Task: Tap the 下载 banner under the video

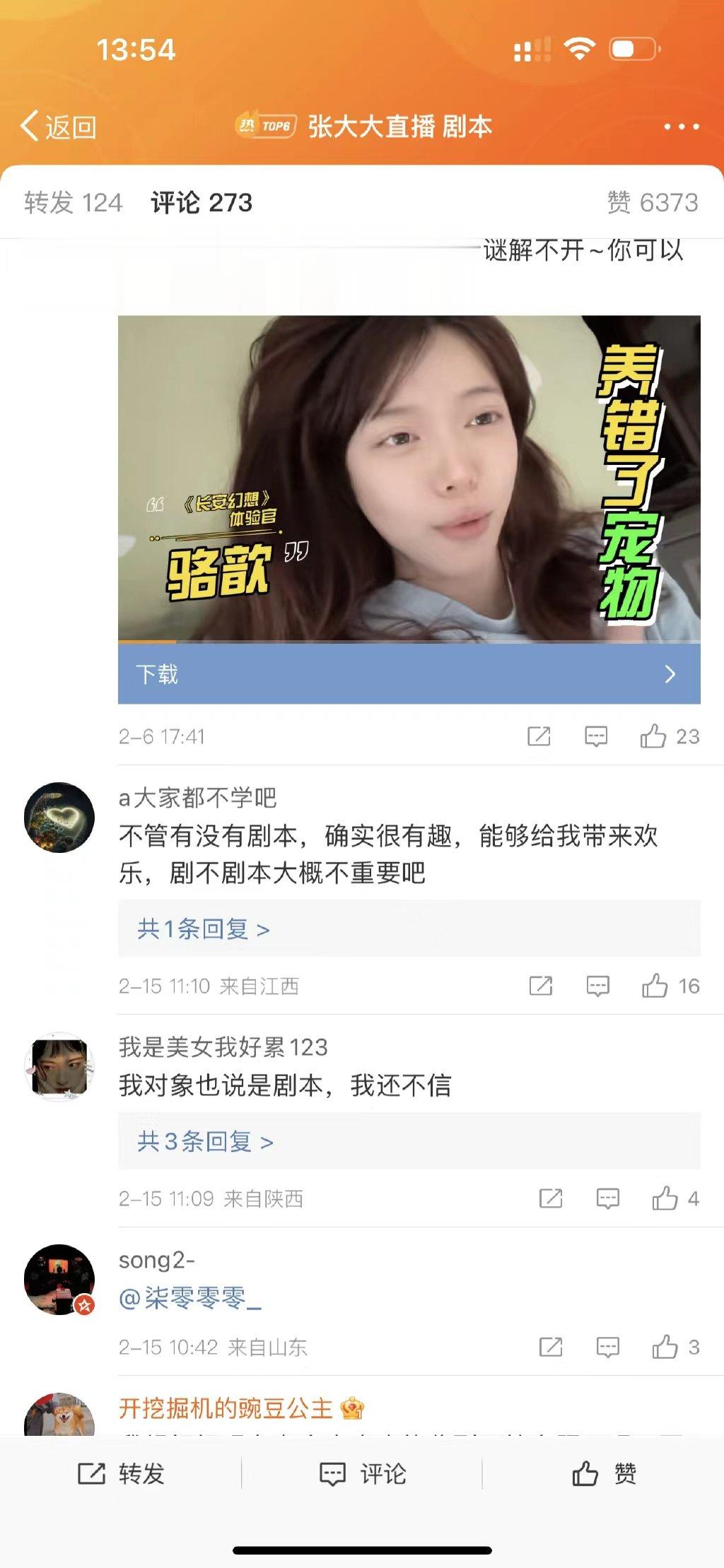Action: (x=409, y=674)
